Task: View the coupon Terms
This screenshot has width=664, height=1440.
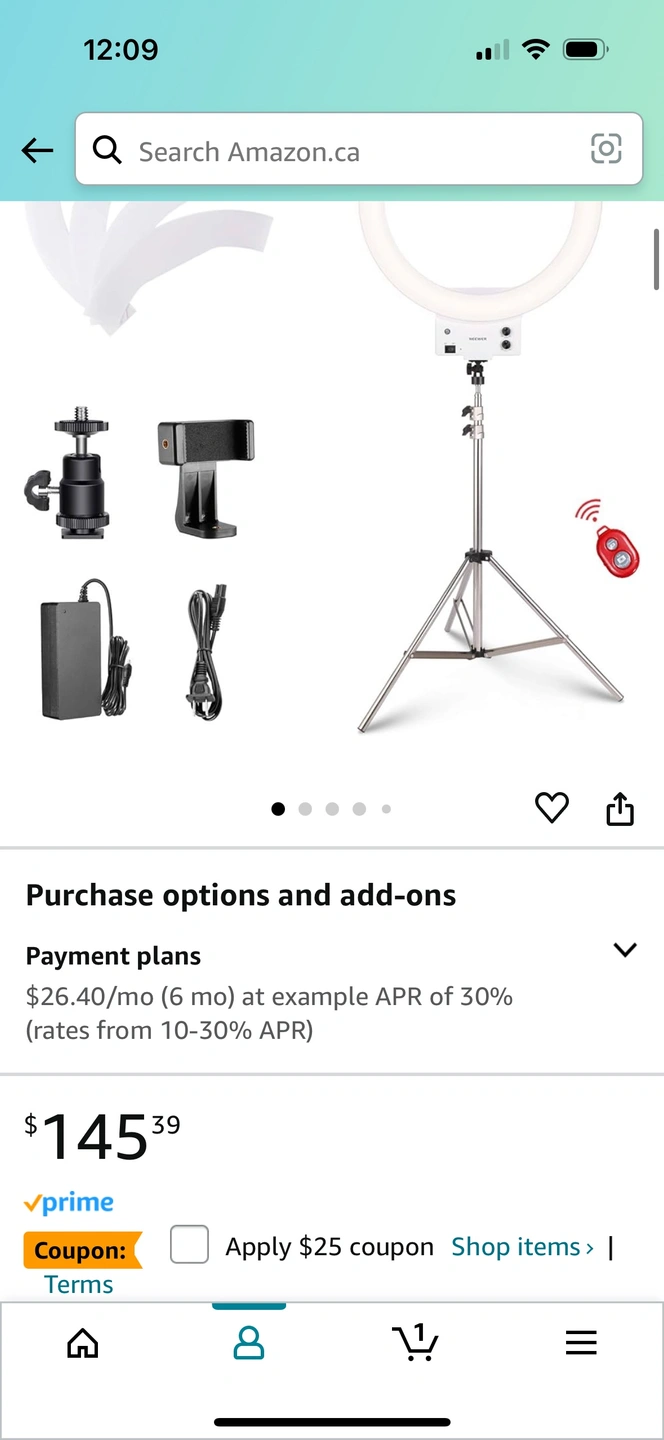Action: [x=79, y=1285]
